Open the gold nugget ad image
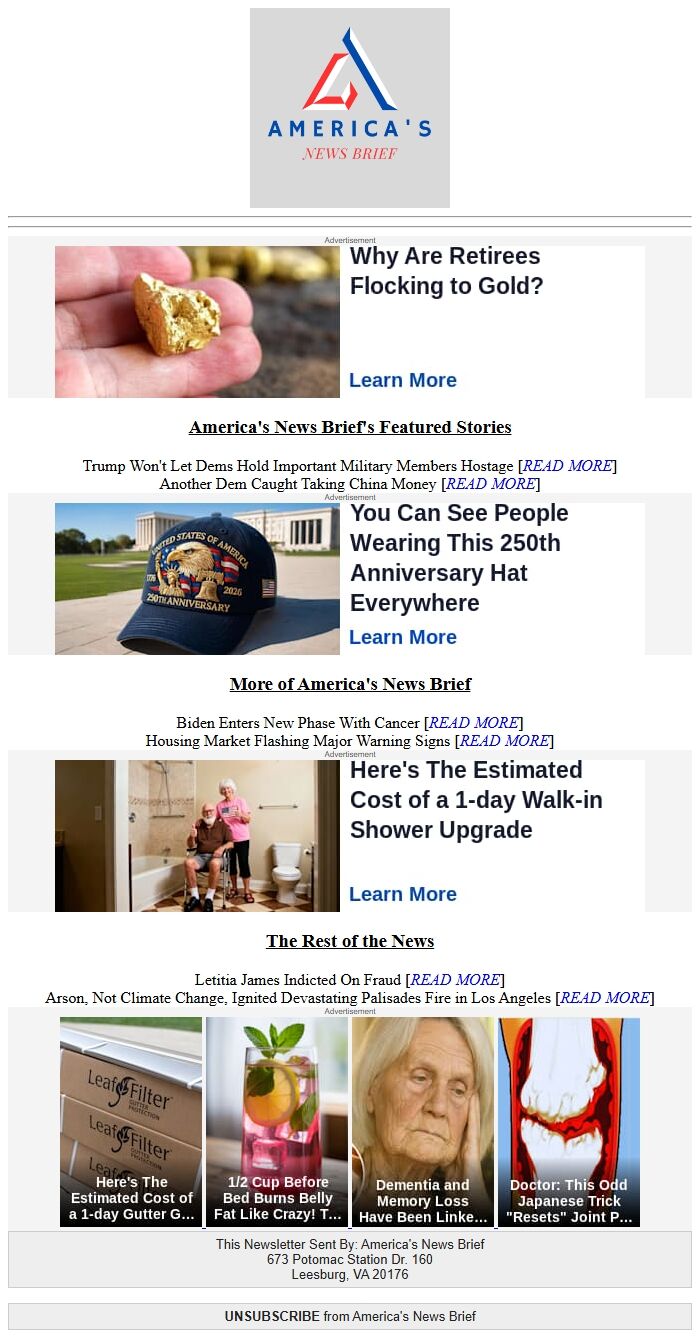The image size is (700, 1339). click(197, 322)
